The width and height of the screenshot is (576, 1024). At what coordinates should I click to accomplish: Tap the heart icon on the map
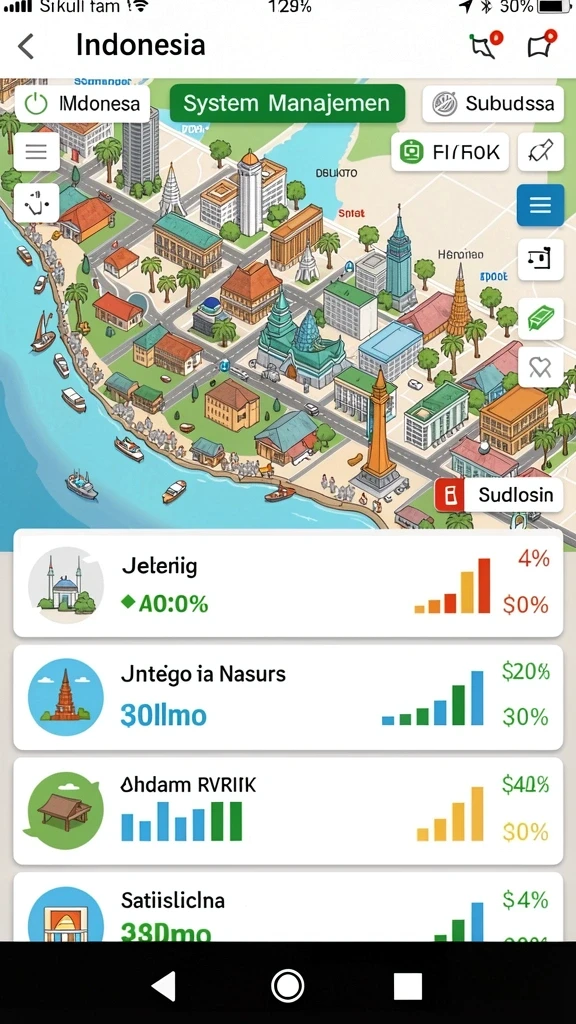tap(541, 368)
